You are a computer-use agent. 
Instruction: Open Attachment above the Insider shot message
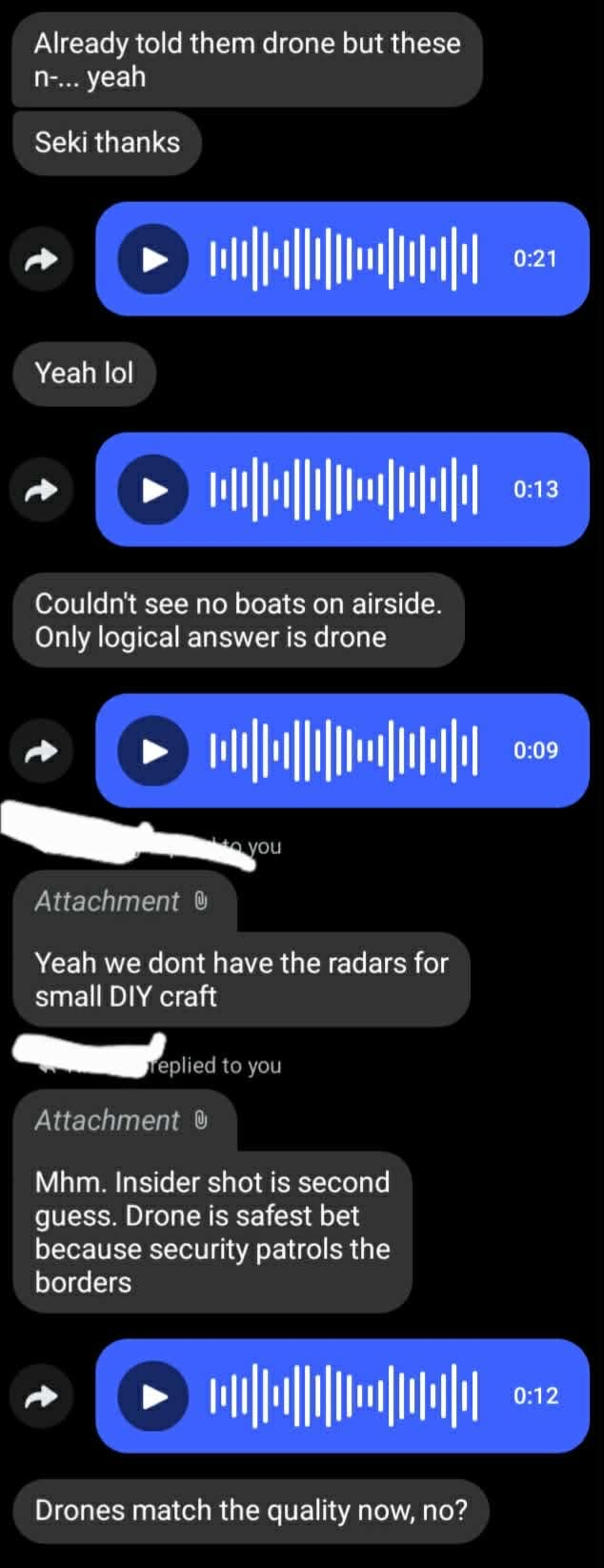tap(122, 1121)
